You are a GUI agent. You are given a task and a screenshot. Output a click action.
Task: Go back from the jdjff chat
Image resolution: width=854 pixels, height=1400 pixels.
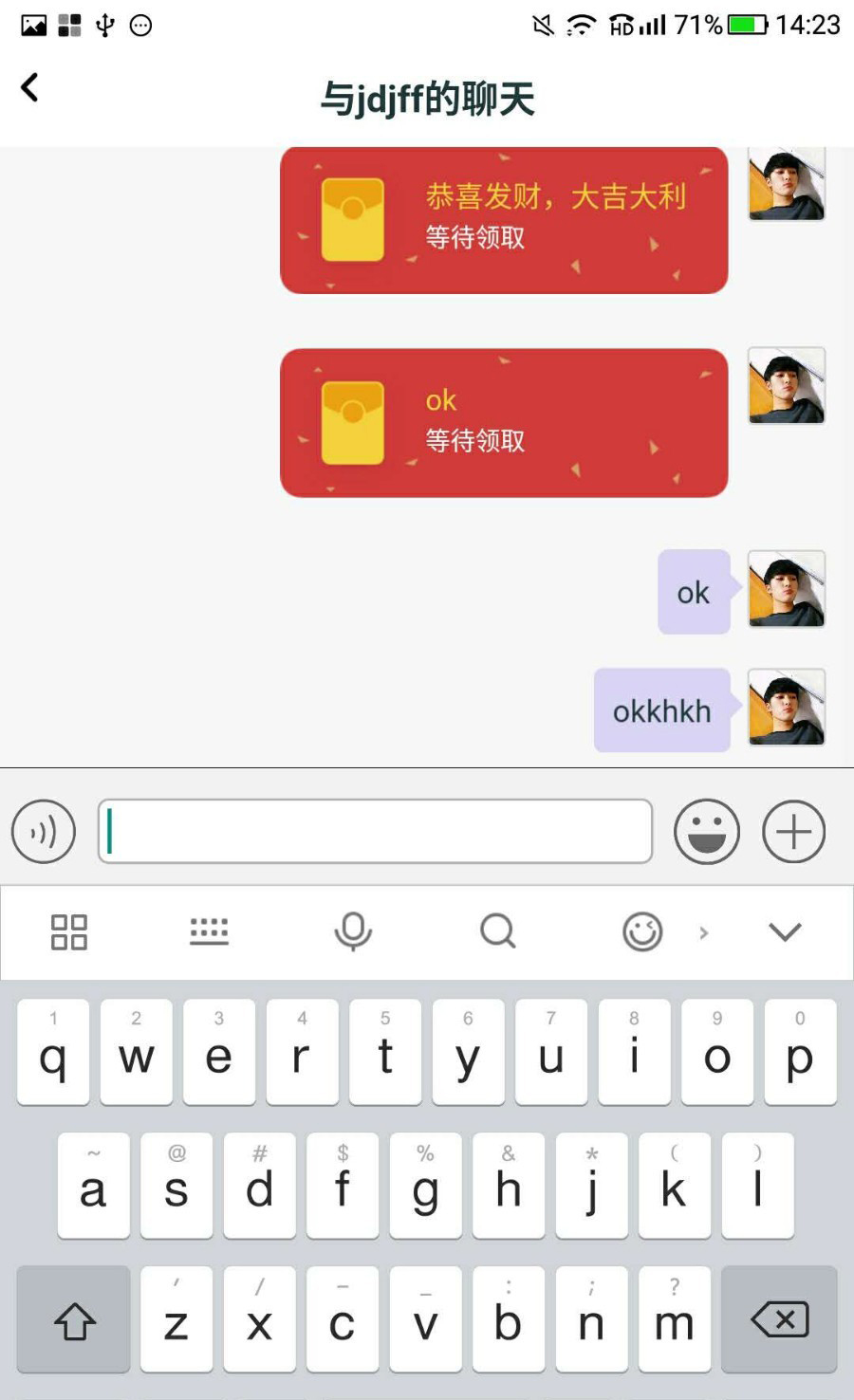(x=30, y=88)
